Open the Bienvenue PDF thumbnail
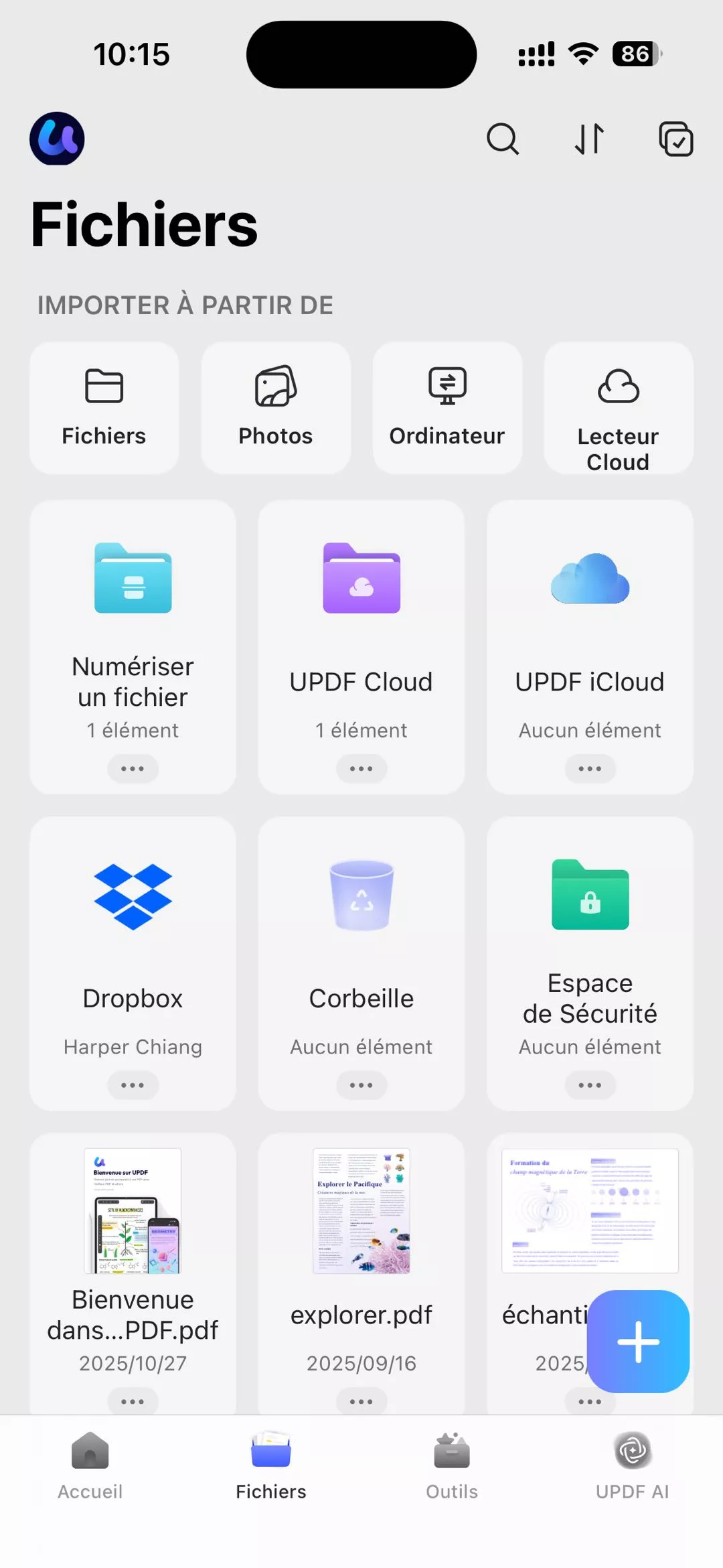723x1568 pixels. pyautogui.click(x=133, y=1212)
